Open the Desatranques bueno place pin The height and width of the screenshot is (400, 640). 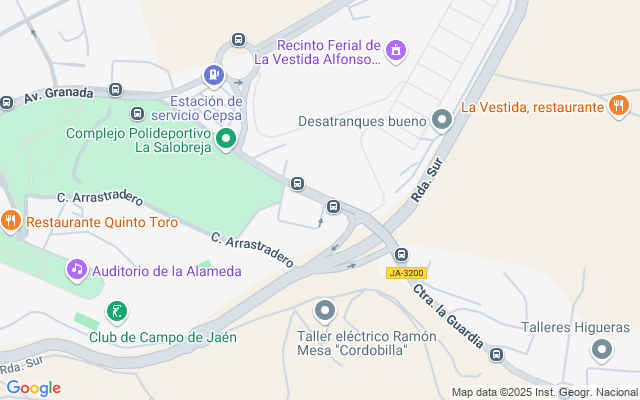pos(443,122)
